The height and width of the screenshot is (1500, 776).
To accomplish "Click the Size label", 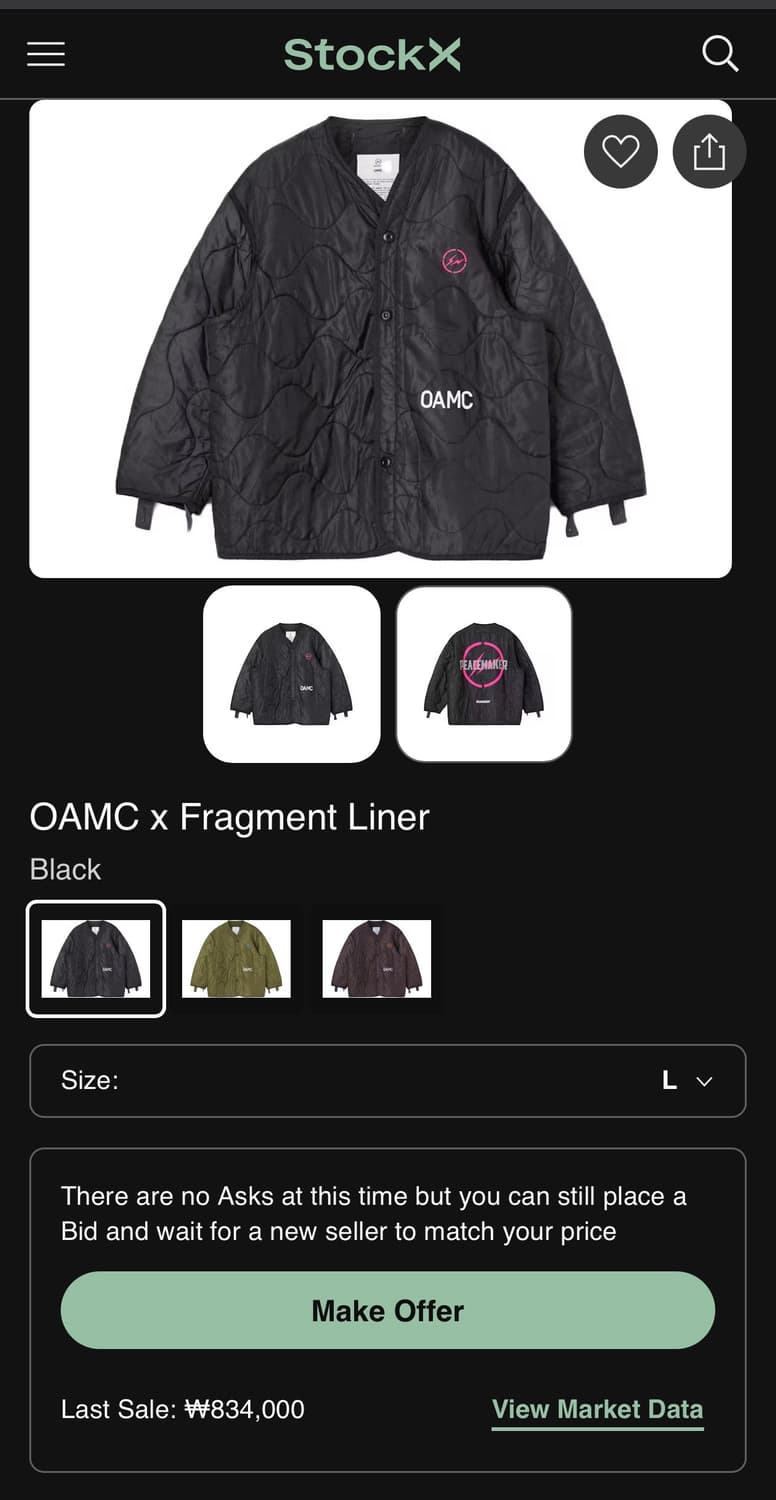I will point(90,1081).
